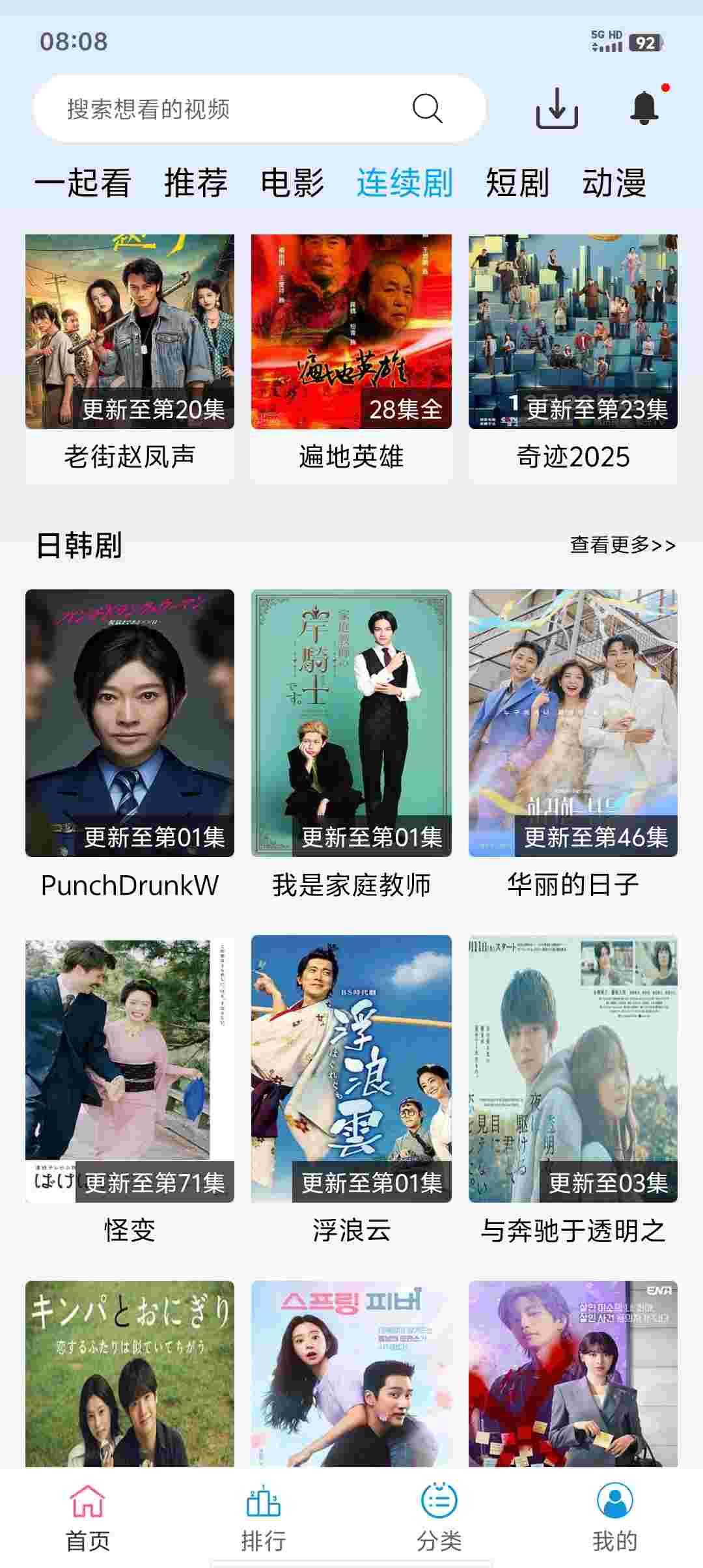
Task: Go to the 短剧 tab
Action: (517, 182)
